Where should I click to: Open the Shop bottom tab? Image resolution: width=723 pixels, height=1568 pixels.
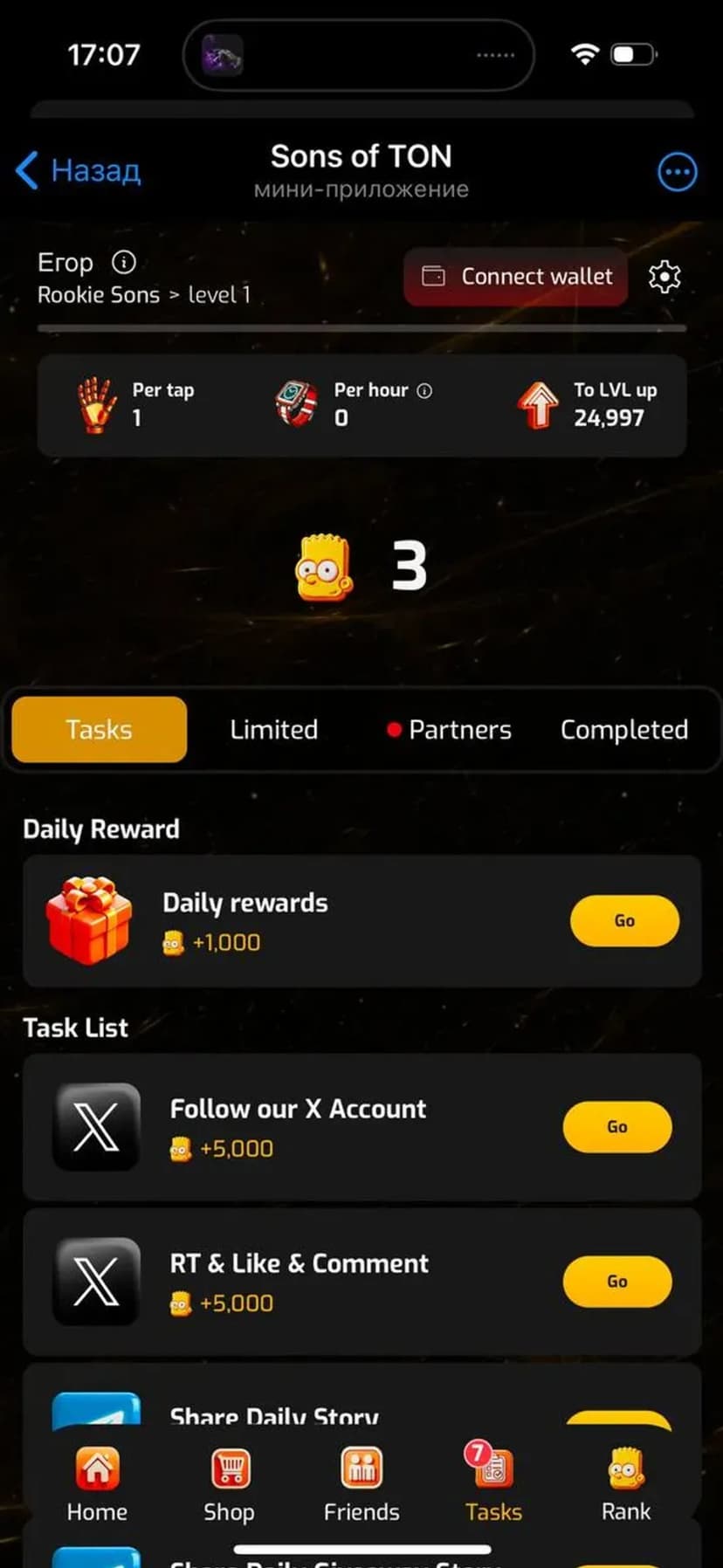click(230, 1484)
